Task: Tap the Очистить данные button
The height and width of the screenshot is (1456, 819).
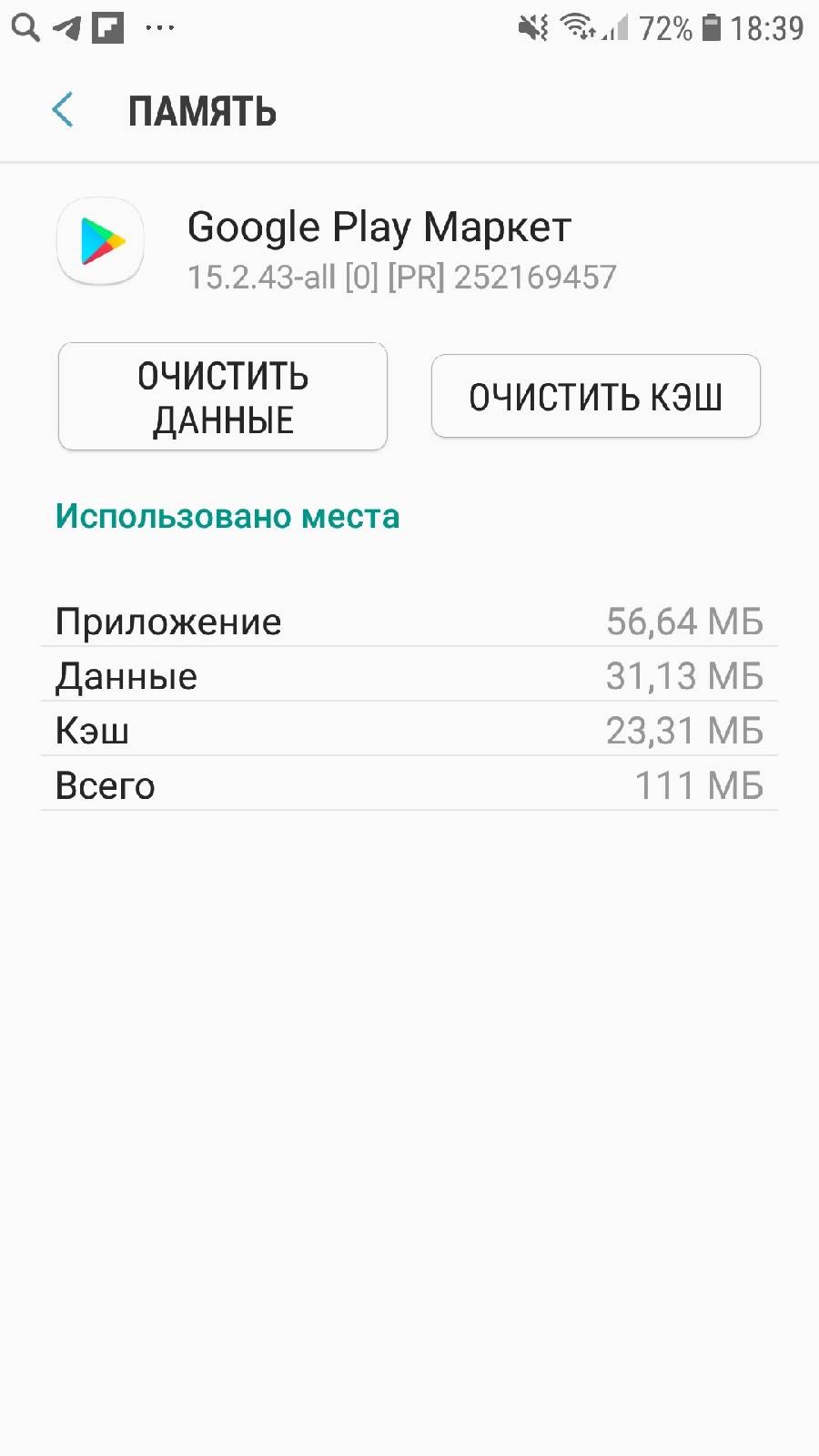Action: click(223, 397)
